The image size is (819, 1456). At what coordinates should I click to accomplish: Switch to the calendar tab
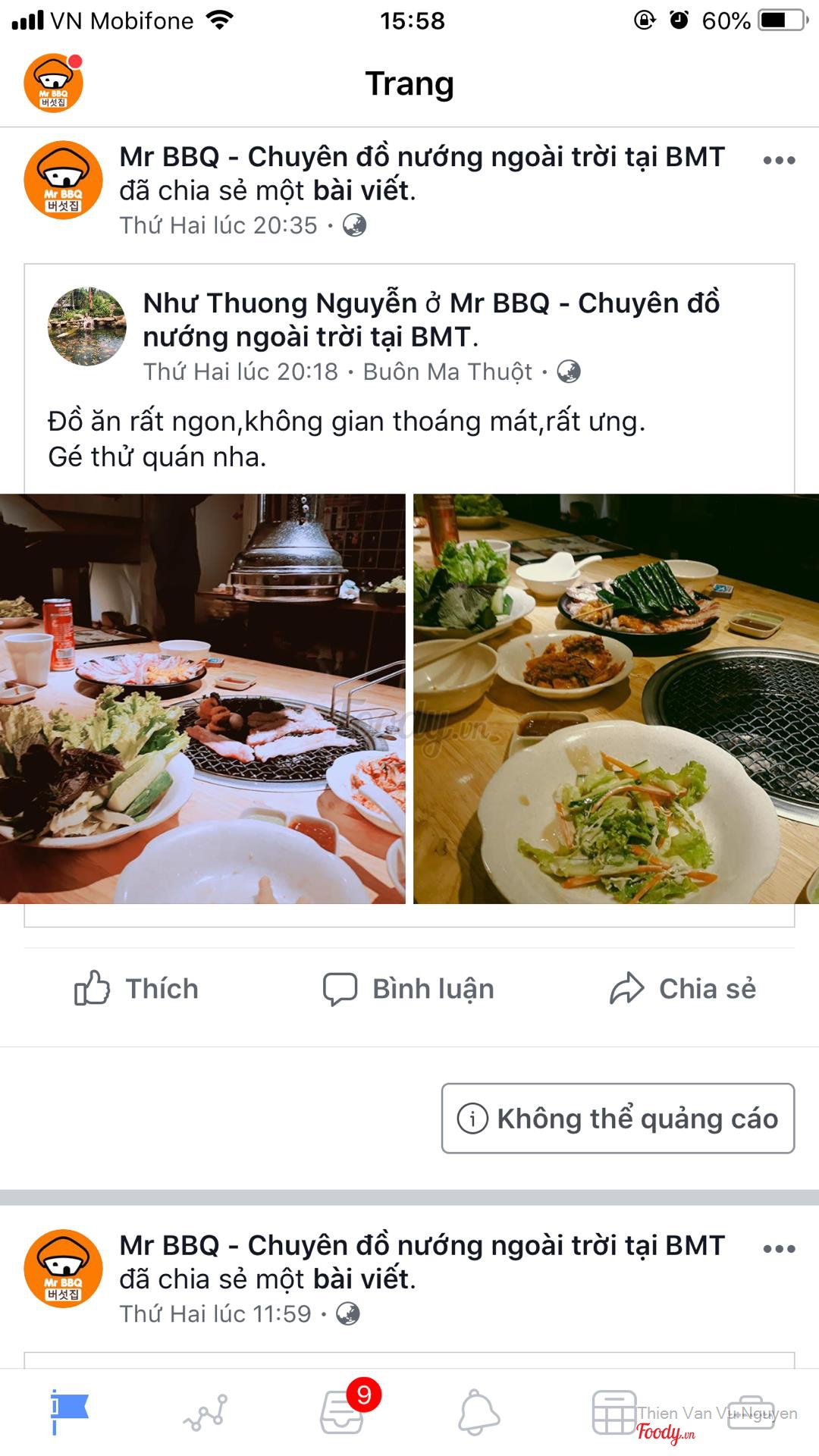613,1412
